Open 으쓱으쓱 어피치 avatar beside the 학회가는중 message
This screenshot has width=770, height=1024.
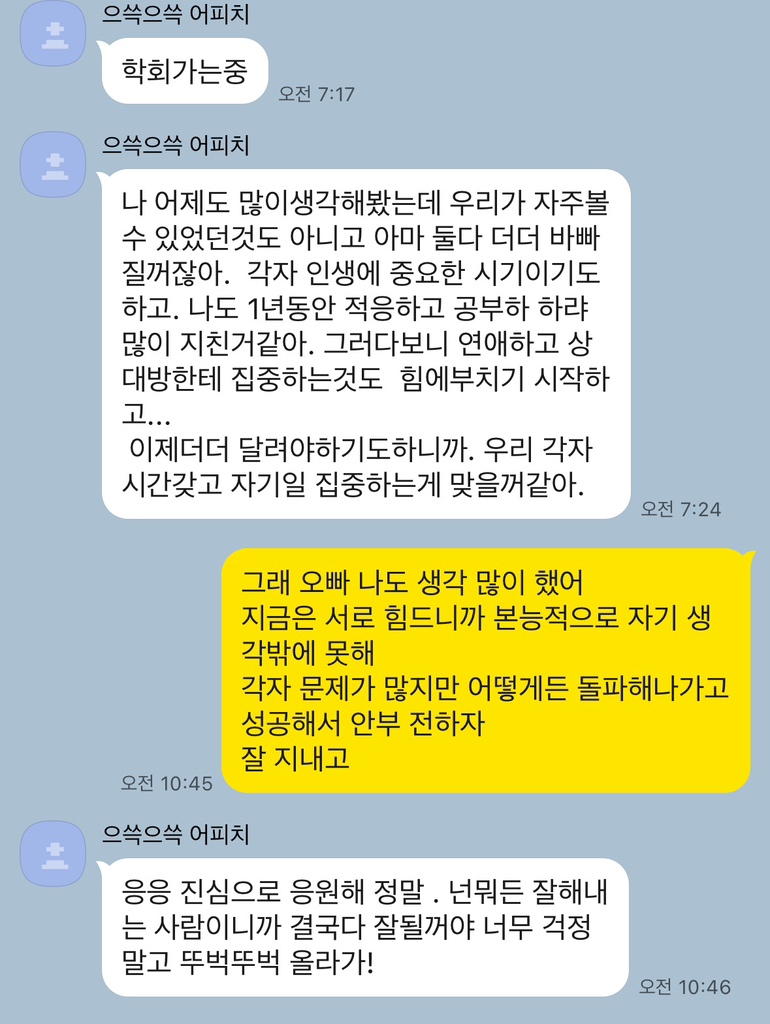click(x=54, y=34)
